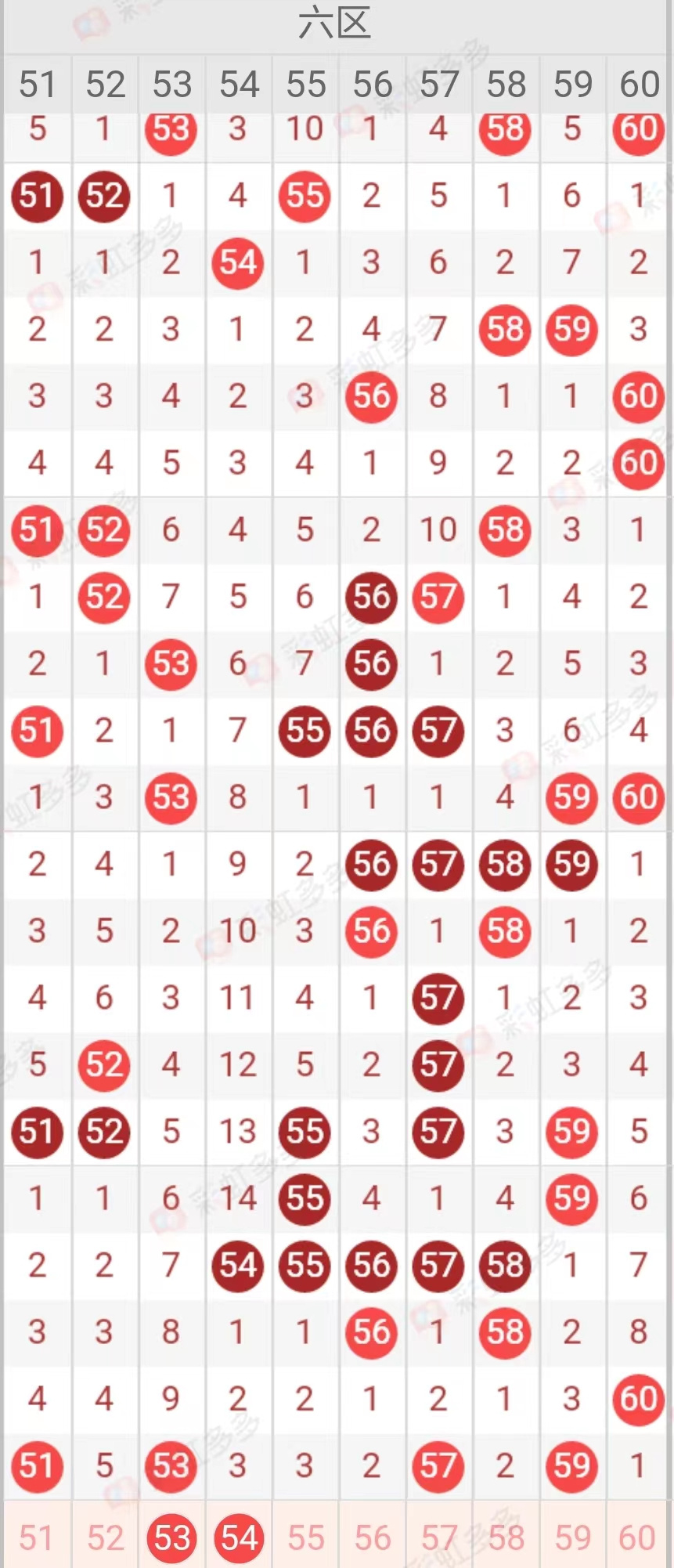Deselect highlighted number 54 in the pick row
This screenshot has width=674, height=1568.
point(238,1537)
